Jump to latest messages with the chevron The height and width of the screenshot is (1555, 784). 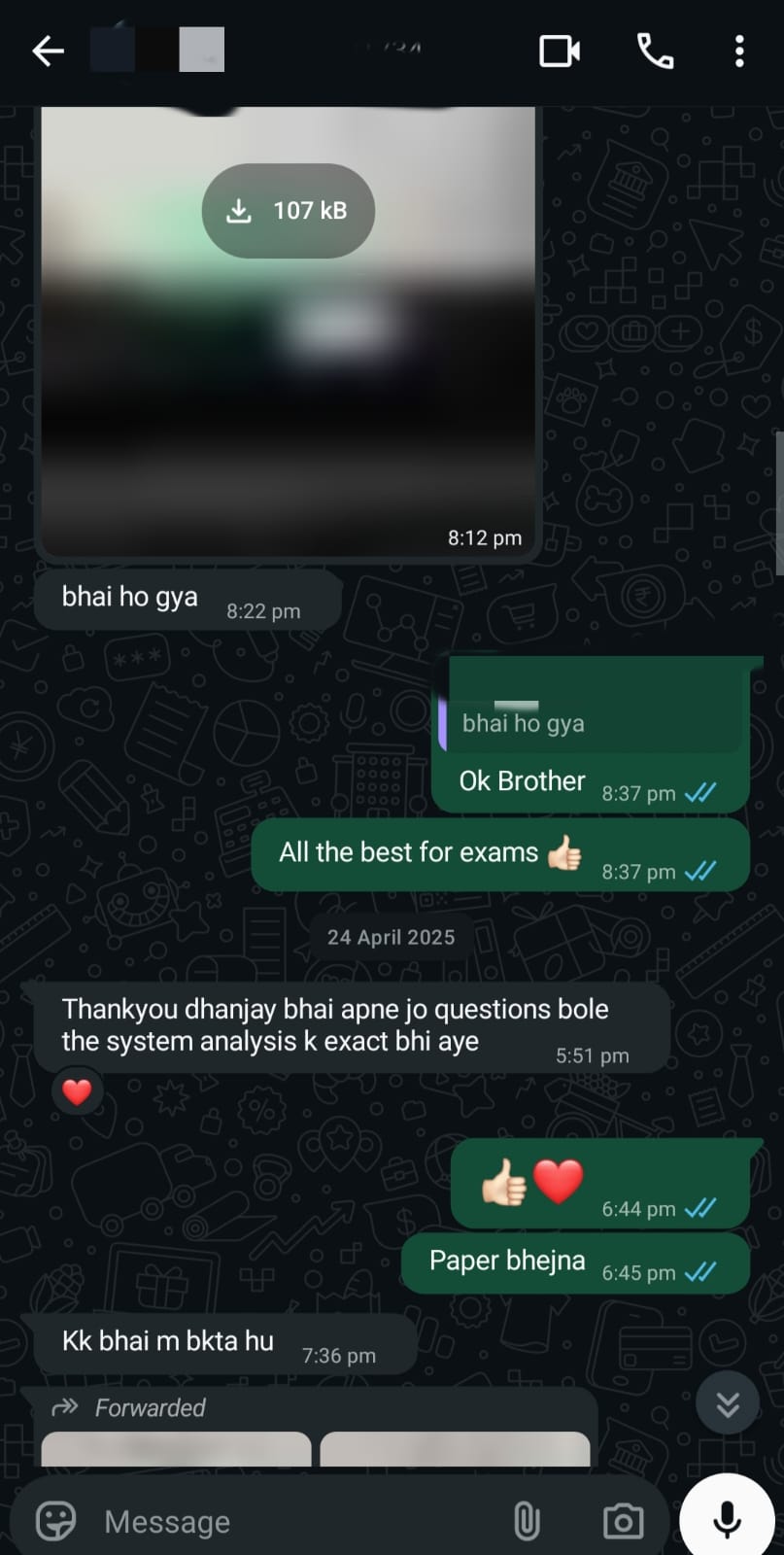coord(727,1403)
